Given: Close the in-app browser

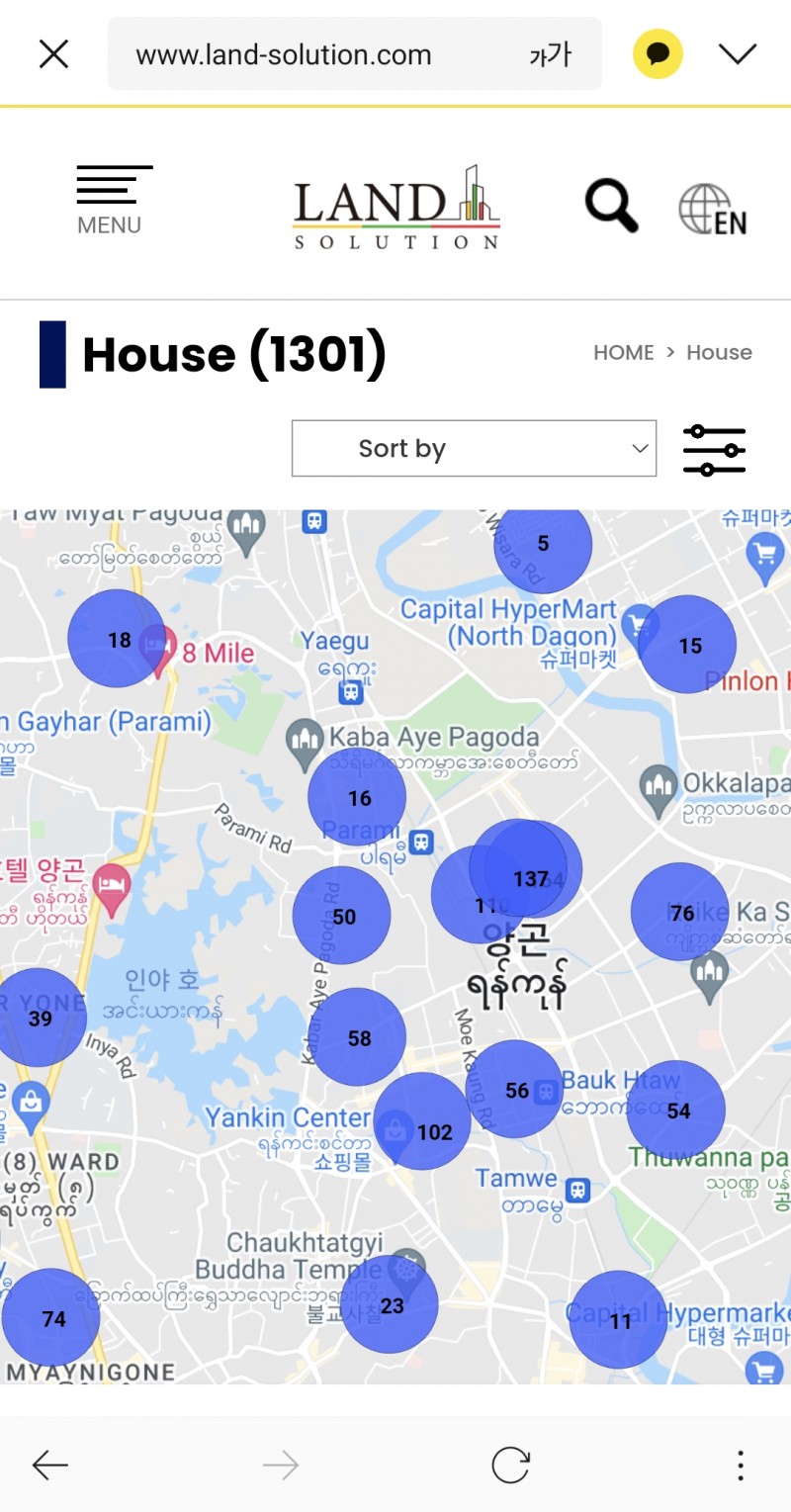Looking at the screenshot, I should pos(53,54).
